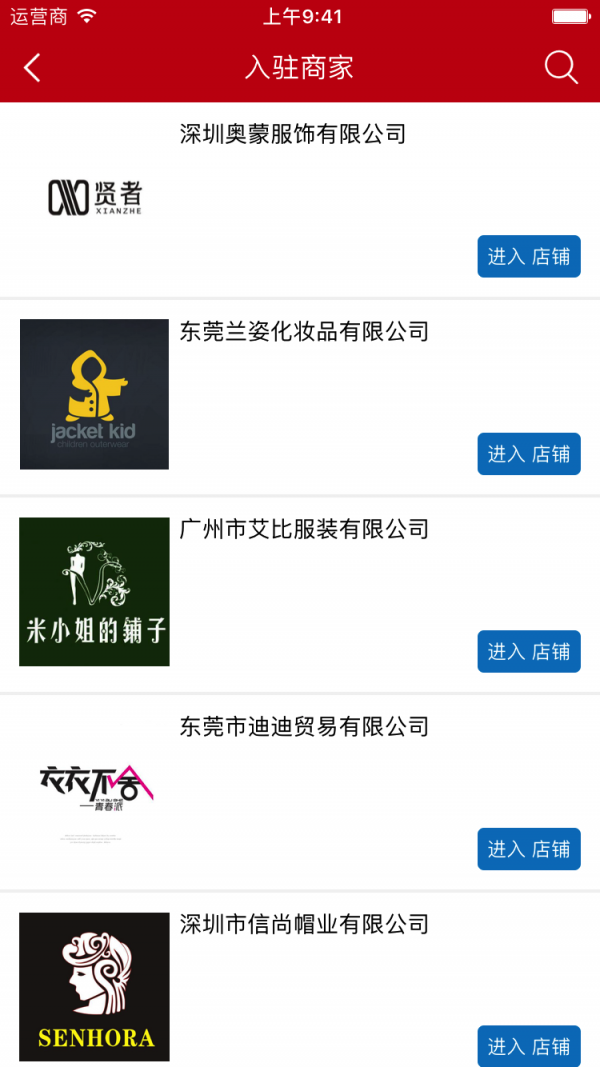
Task: Enter the 深圳奥蒙服饰有限公司 store
Action: pos(528,257)
